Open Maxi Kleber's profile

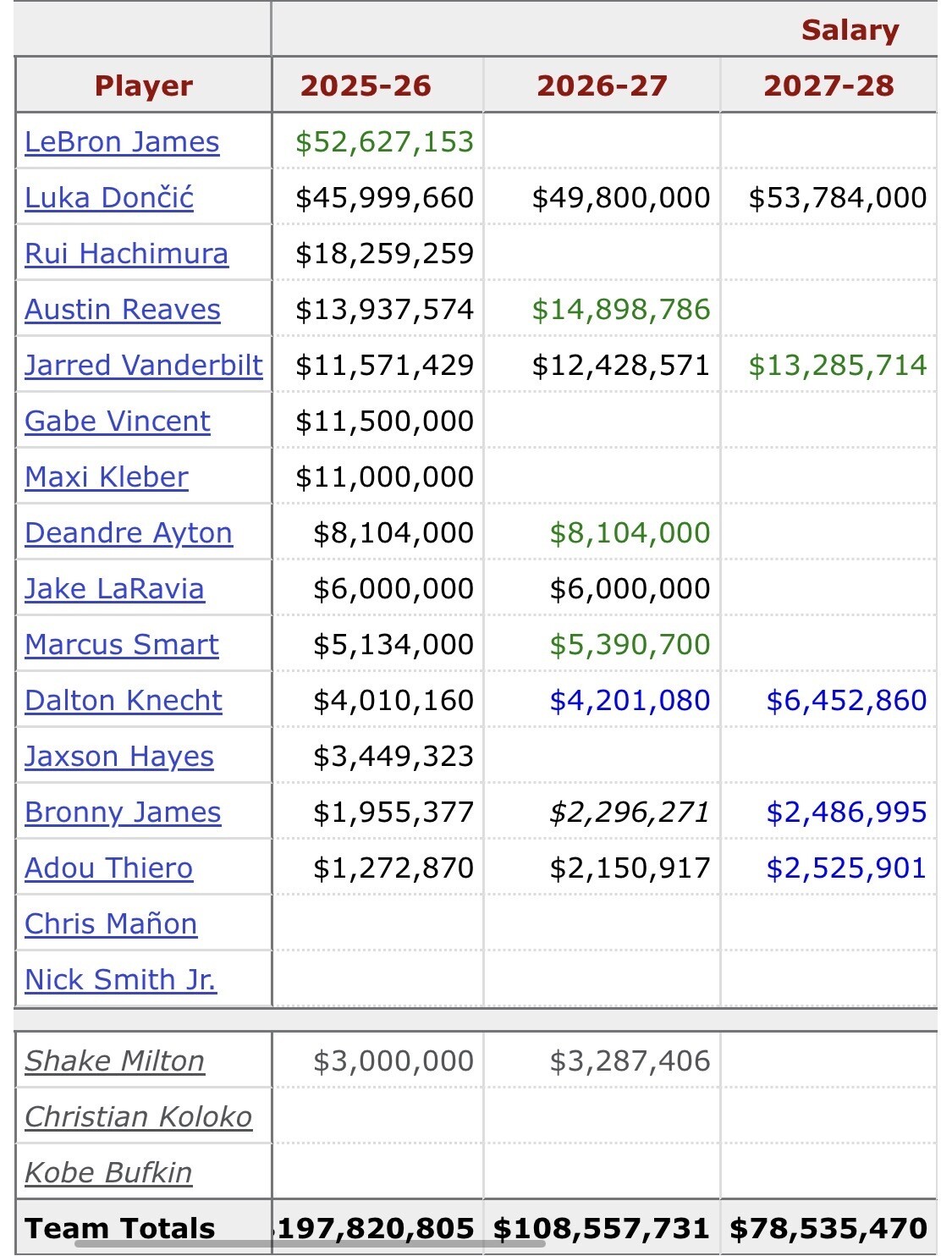point(107,477)
